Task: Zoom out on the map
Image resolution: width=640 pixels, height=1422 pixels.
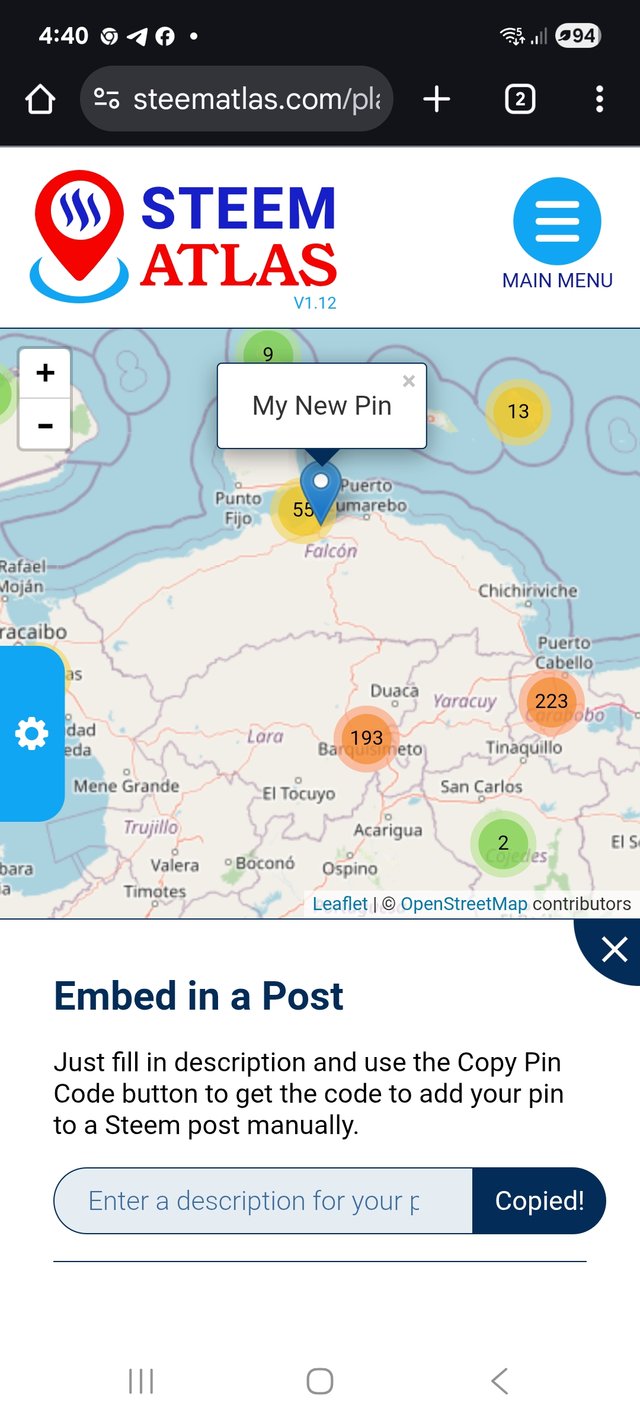Action: [45, 425]
